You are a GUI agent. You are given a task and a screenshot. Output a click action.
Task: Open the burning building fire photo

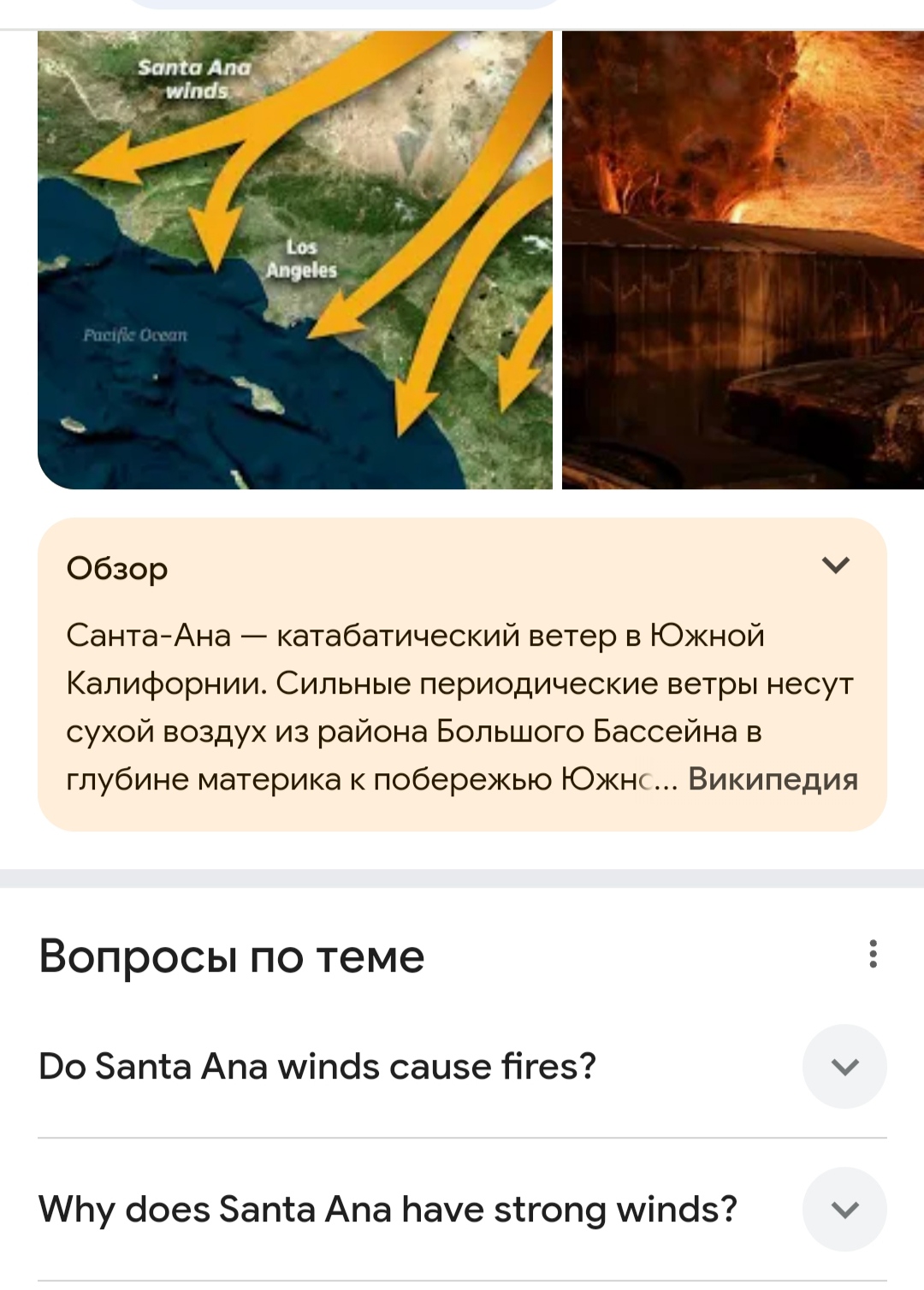pyautogui.click(x=743, y=261)
